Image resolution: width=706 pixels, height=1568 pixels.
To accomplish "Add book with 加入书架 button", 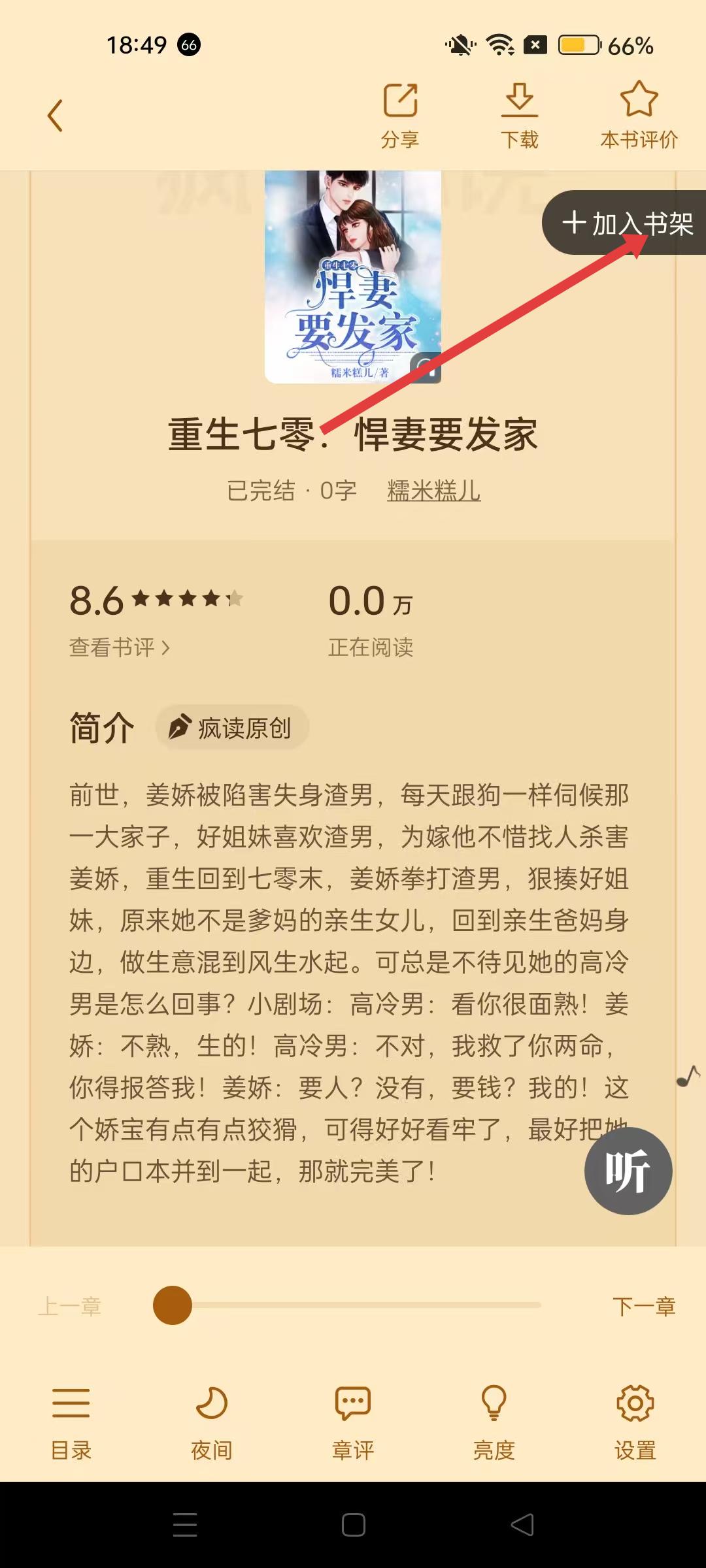I will (x=626, y=223).
